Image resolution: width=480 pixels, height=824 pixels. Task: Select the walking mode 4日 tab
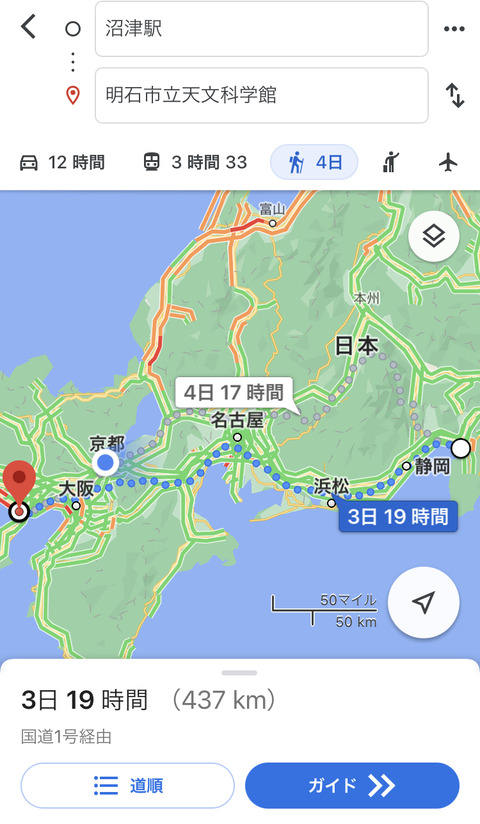coord(314,162)
